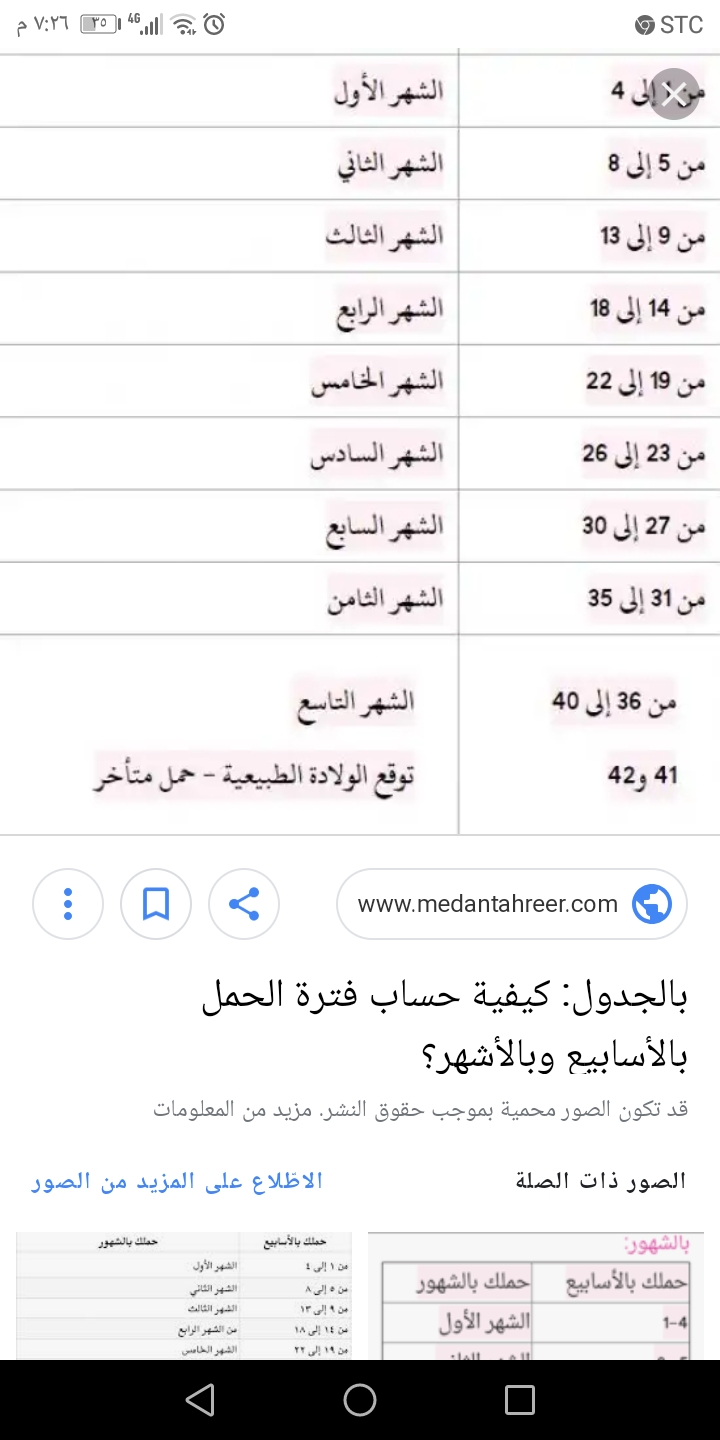
Task: Share this image
Action: pos(244,904)
